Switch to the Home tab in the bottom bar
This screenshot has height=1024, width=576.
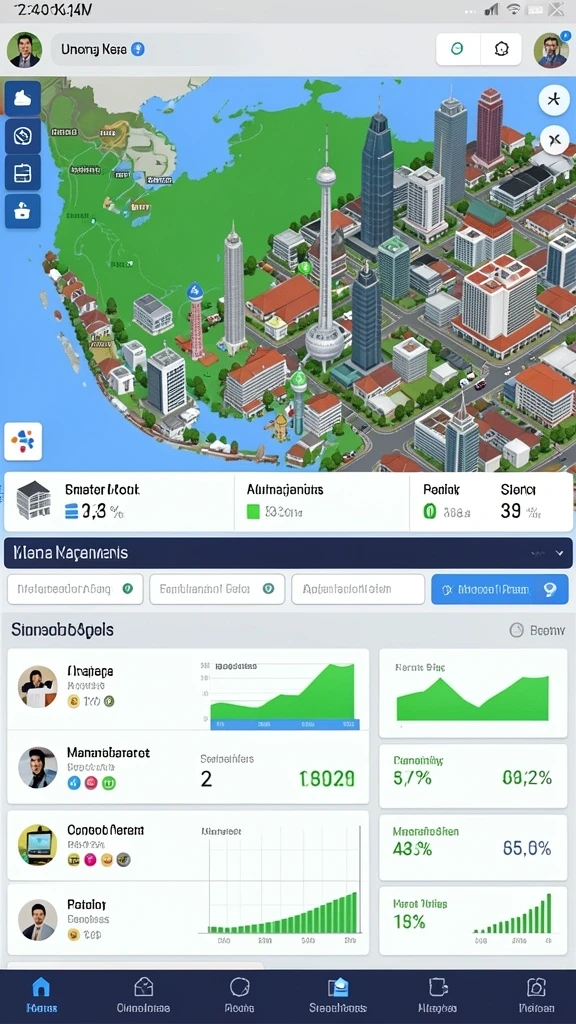(x=41, y=995)
